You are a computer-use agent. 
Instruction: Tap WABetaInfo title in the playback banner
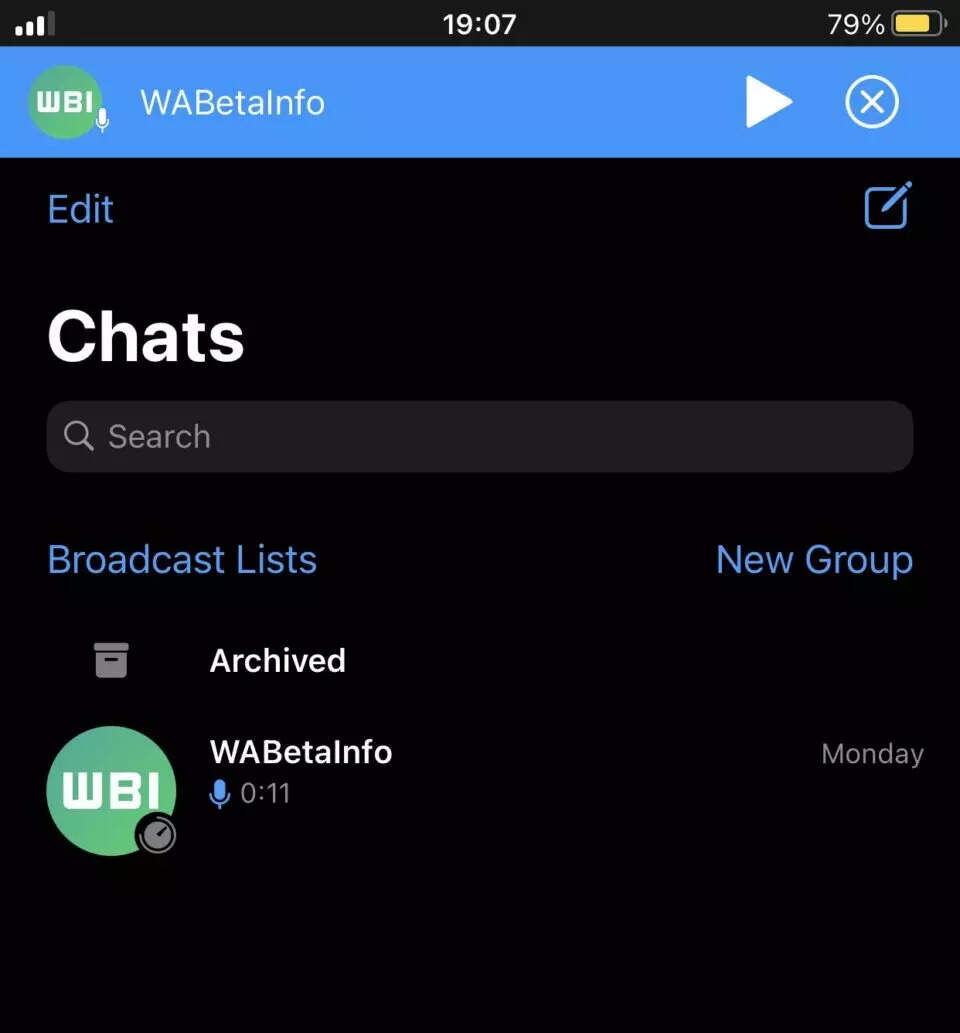coord(232,103)
